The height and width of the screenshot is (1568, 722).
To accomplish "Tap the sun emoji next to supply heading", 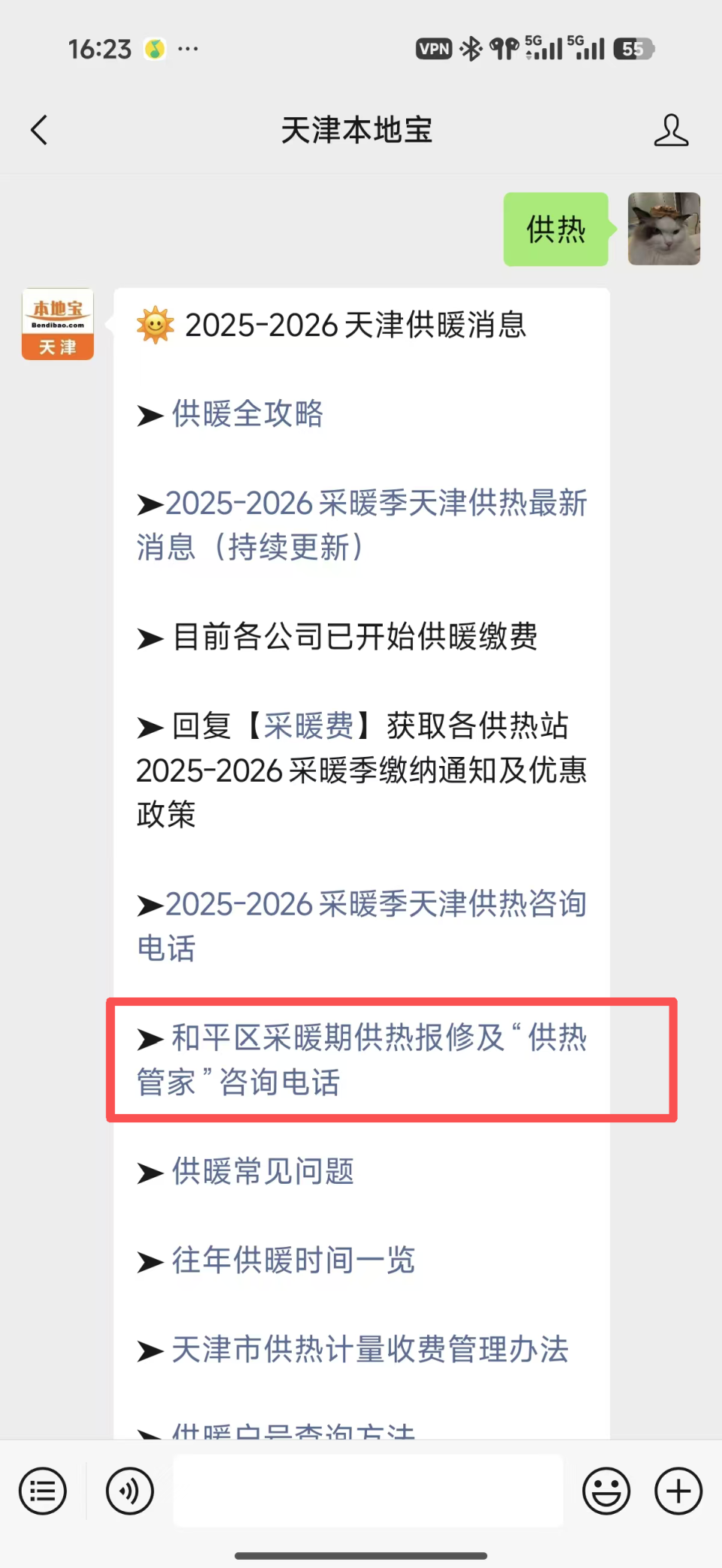I will (153, 325).
